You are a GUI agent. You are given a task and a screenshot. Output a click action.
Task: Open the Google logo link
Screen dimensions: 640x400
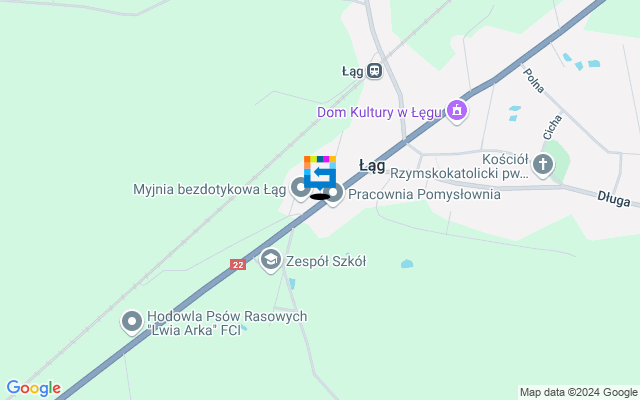coord(33,388)
